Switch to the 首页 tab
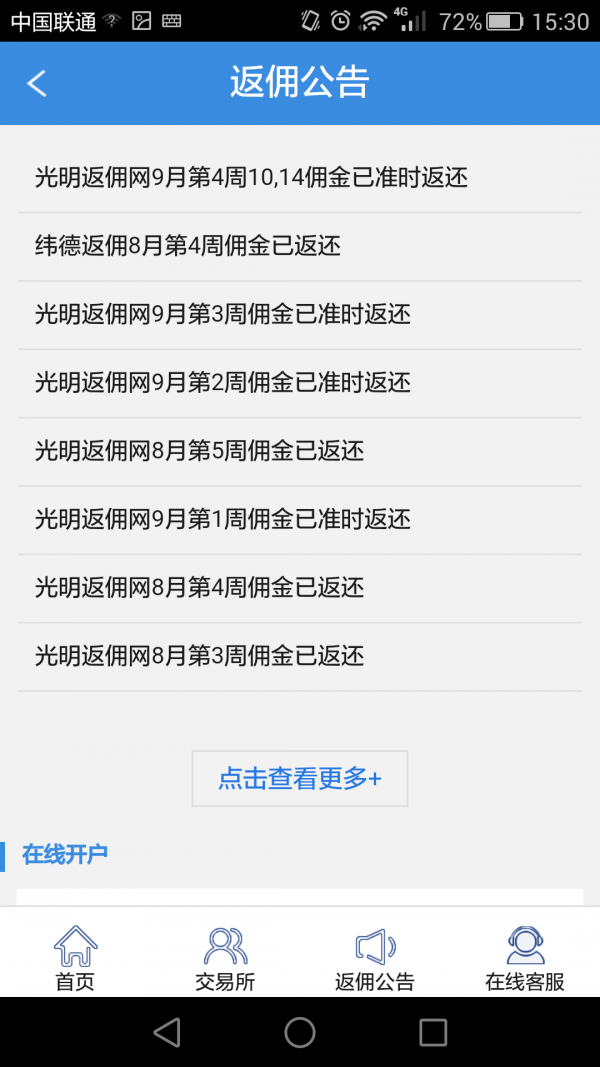This screenshot has width=600, height=1067. [75, 957]
